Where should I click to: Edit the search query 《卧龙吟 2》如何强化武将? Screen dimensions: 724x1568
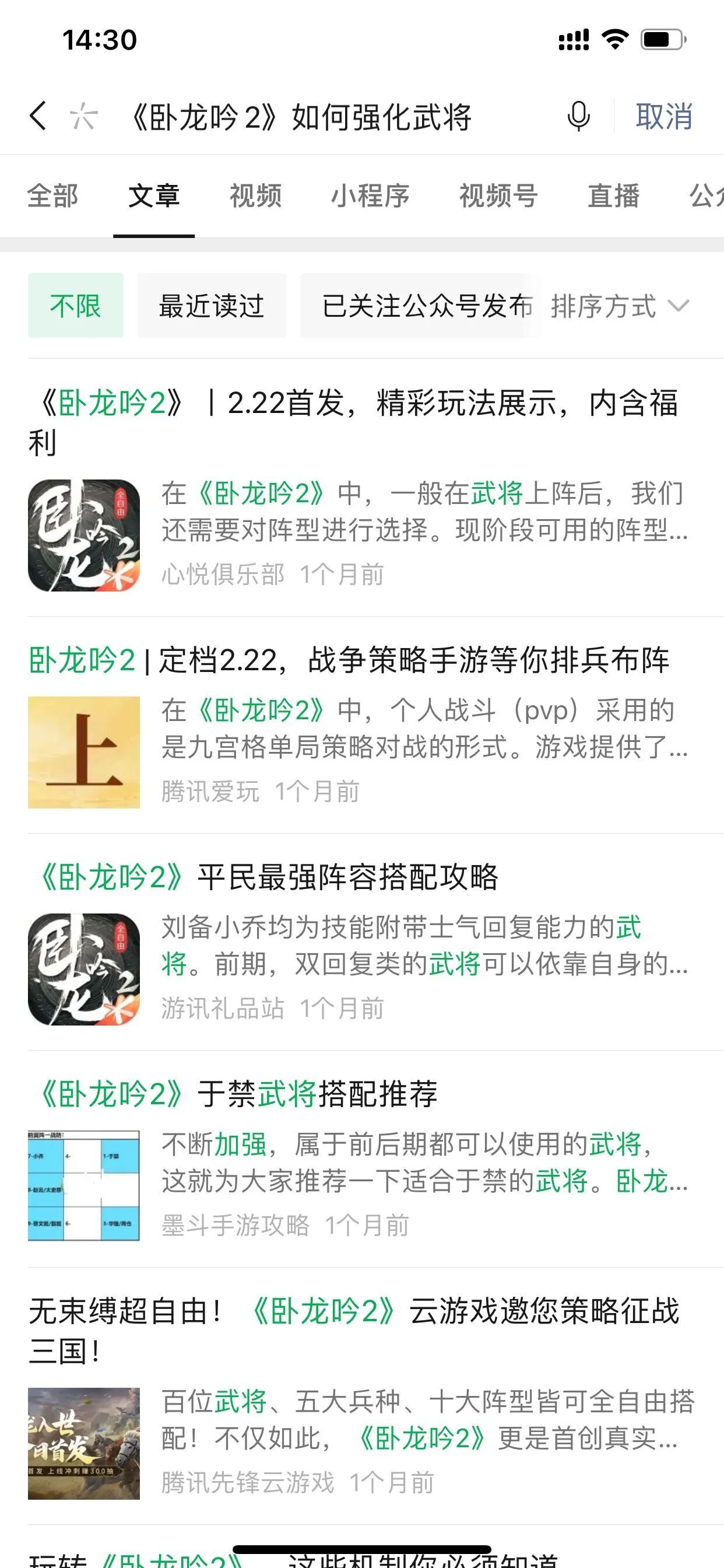[x=301, y=117]
